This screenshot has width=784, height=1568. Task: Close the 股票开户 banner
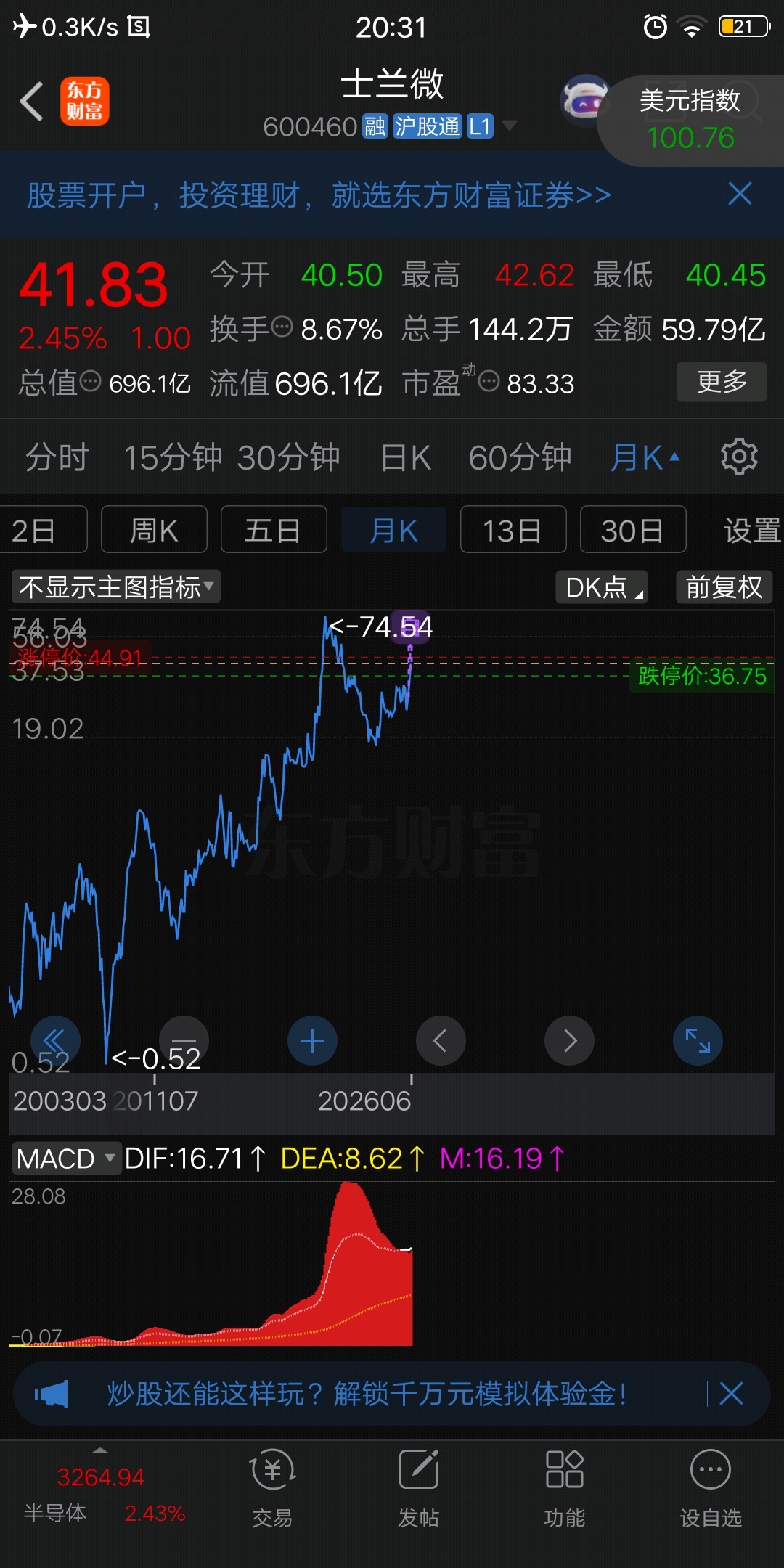pyautogui.click(x=740, y=194)
